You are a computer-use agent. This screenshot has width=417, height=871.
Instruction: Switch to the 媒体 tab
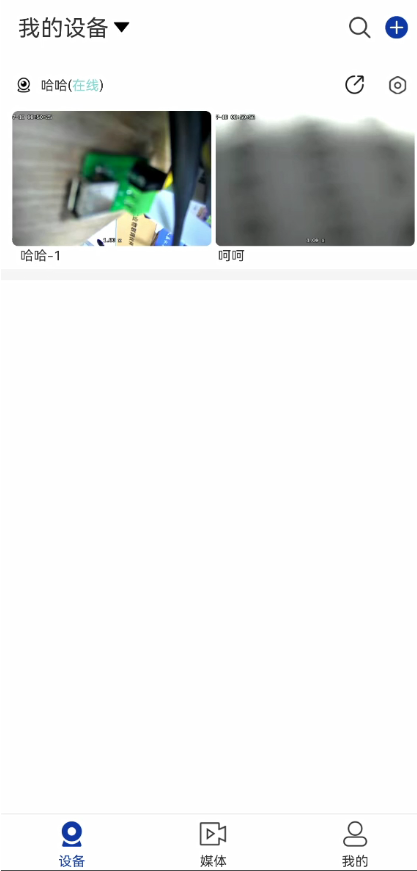213,844
